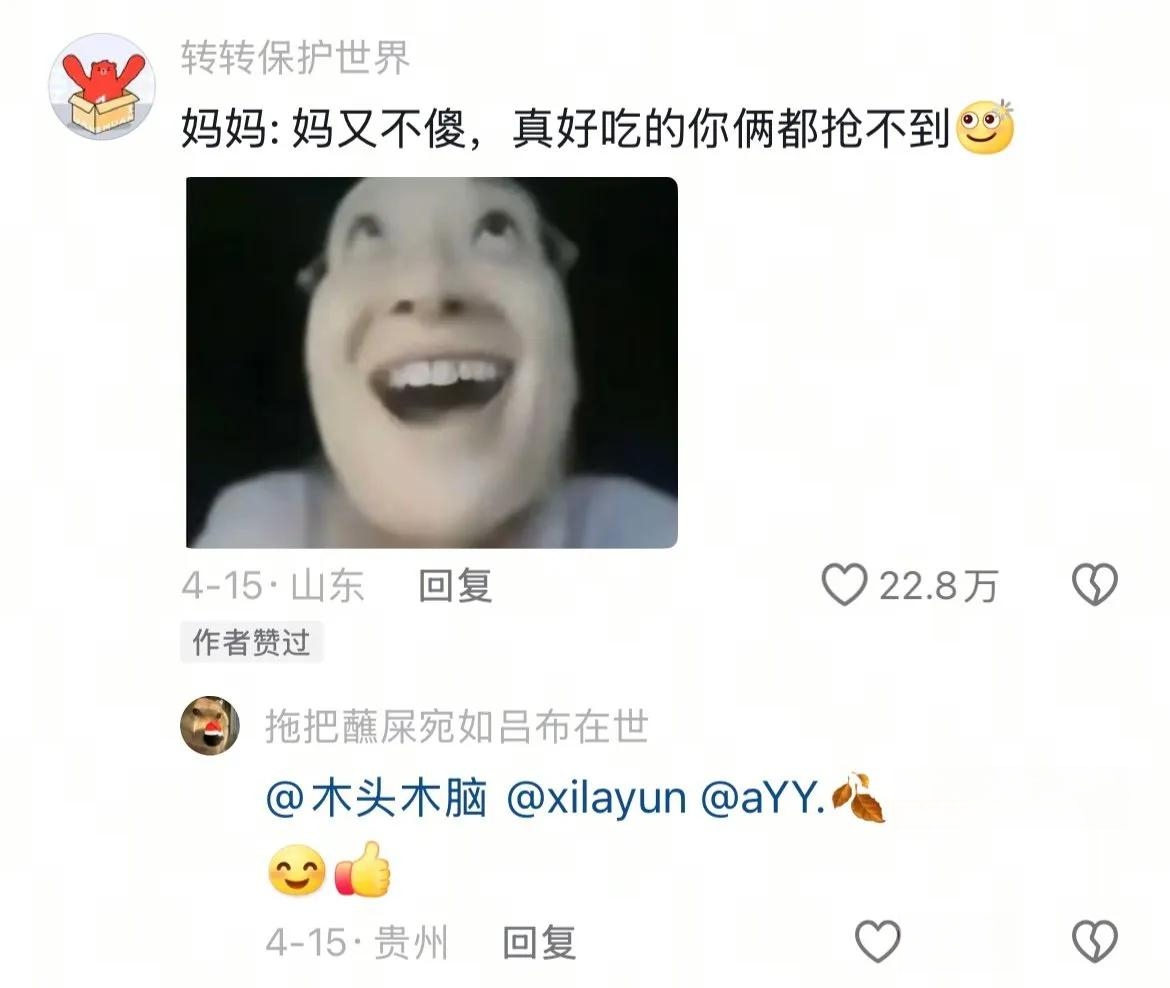Reply to 转转保护世界's comment
Viewport: 1170px width, 988px height.
point(455,586)
